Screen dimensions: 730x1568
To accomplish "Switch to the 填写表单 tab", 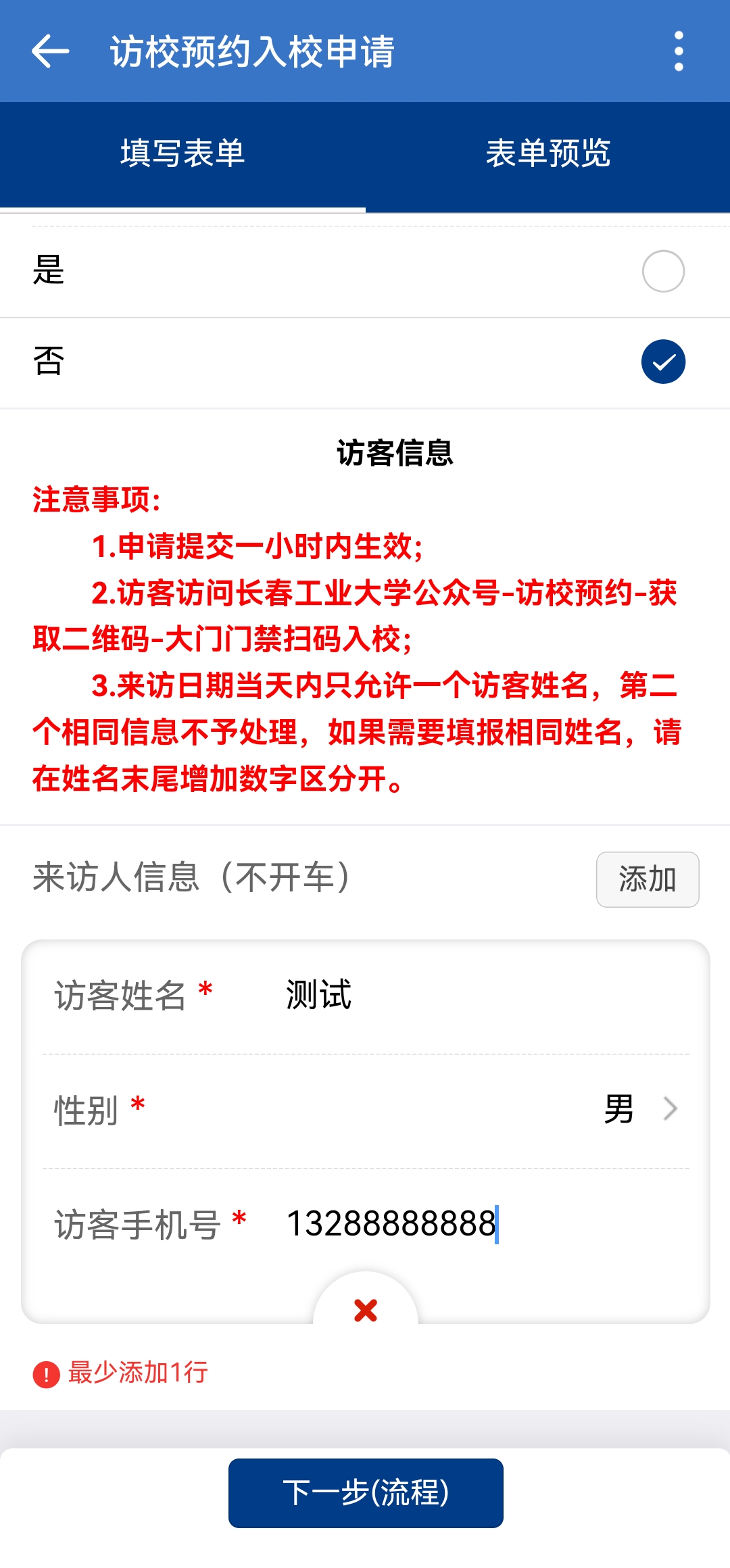I will tap(182, 154).
